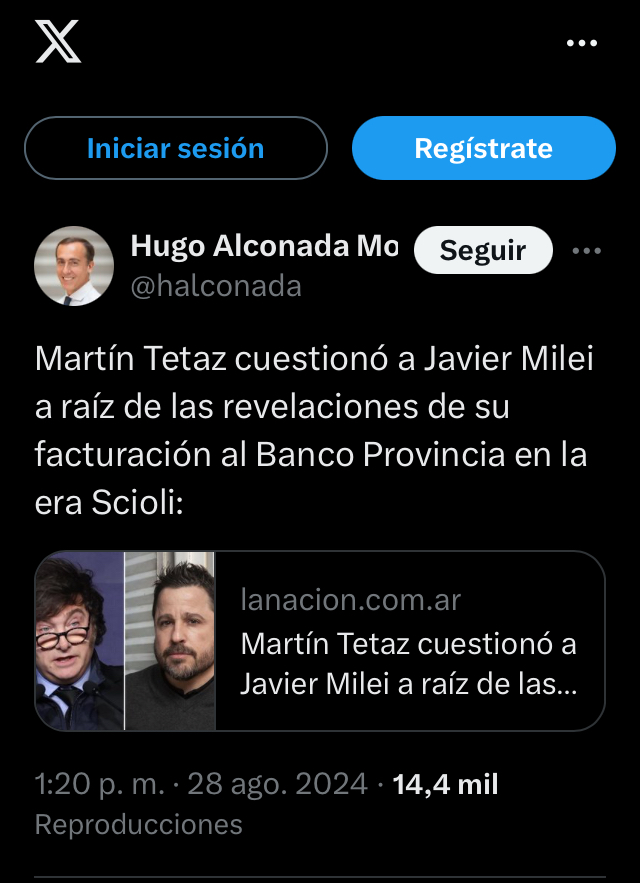Go to X home via logo

coord(58,43)
